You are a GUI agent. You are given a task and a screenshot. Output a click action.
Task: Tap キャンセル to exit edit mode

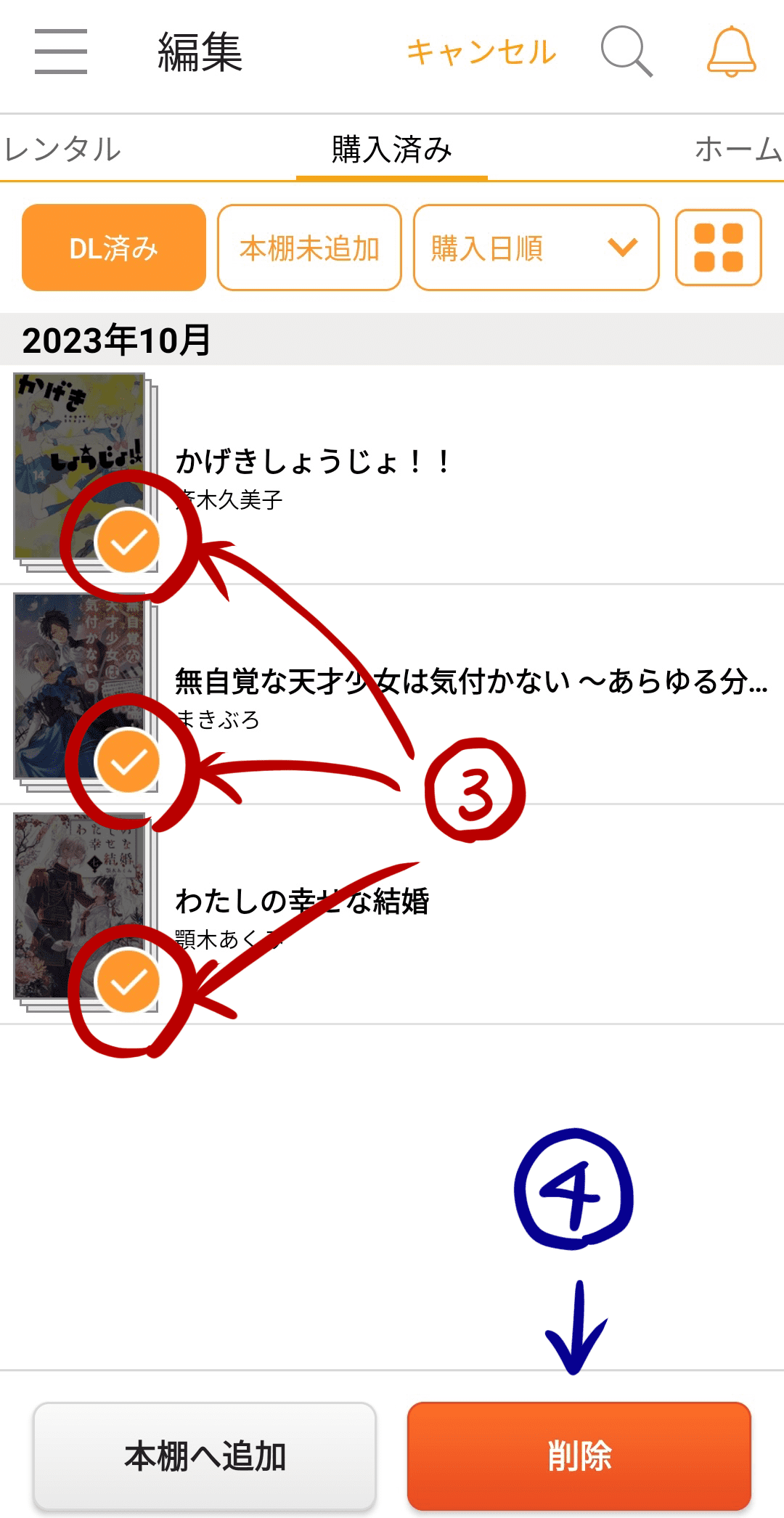coord(481,52)
